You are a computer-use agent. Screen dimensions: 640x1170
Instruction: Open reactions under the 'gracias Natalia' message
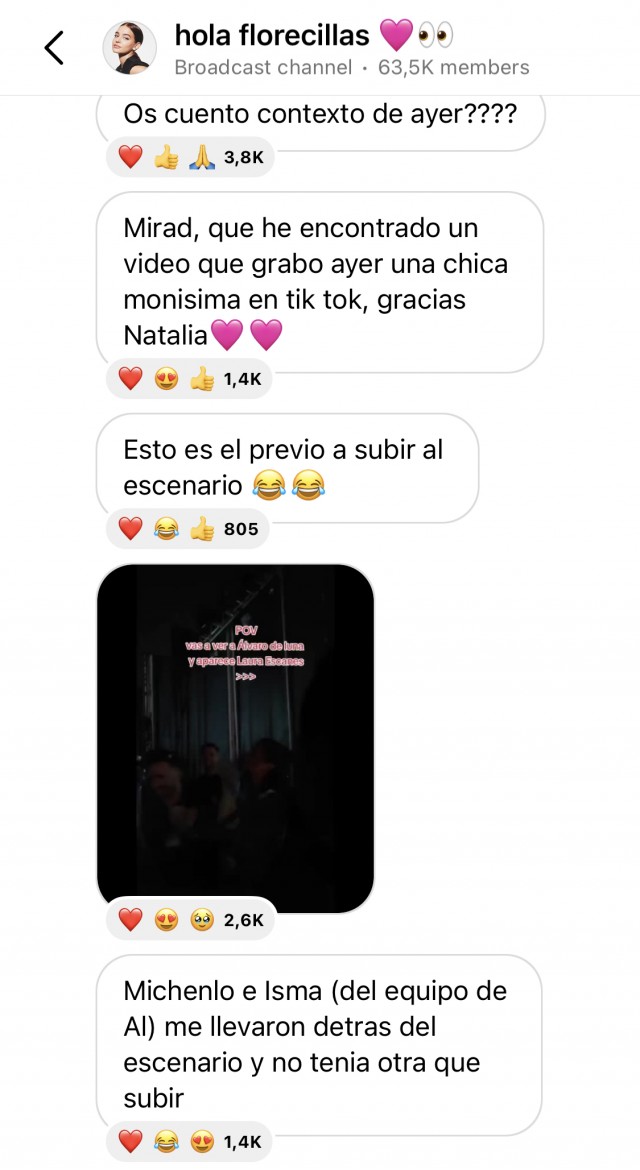coord(189,378)
